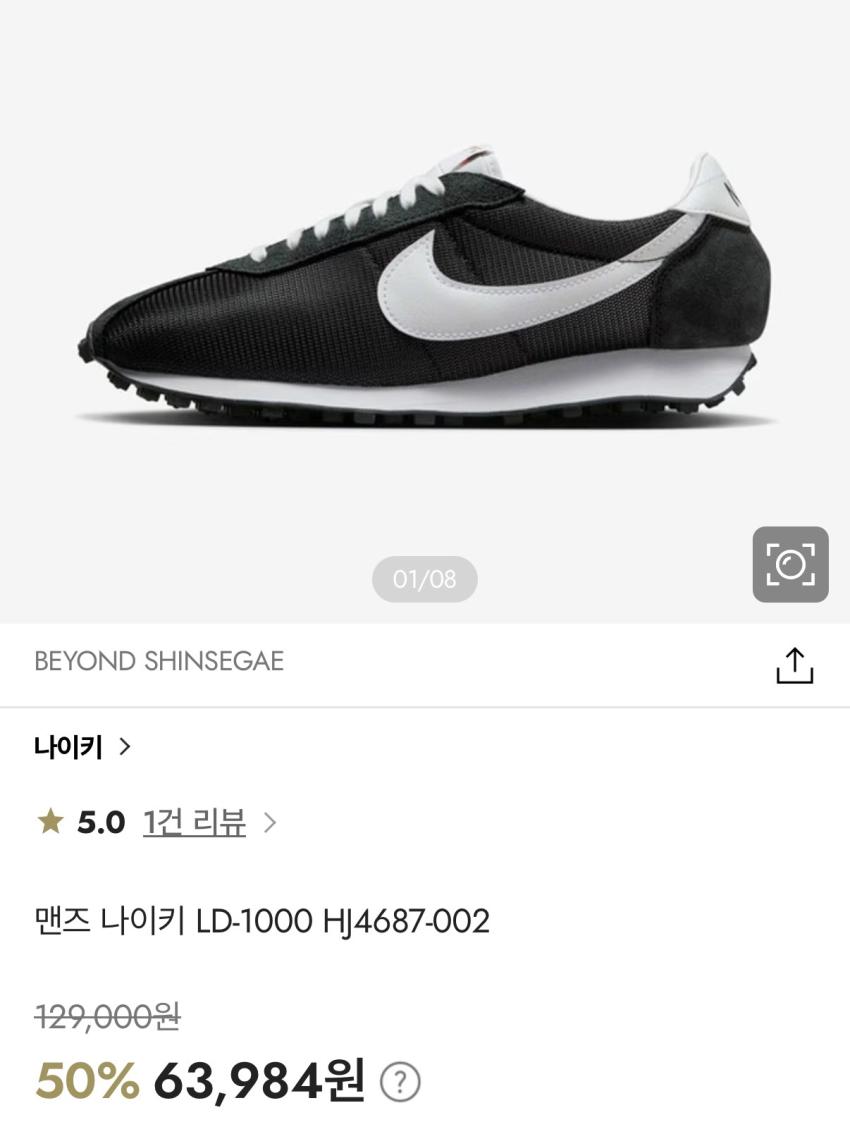Image resolution: width=850 pixels, height=1134 pixels.
Task: Open the image search camera icon
Action: tap(790, 565)
